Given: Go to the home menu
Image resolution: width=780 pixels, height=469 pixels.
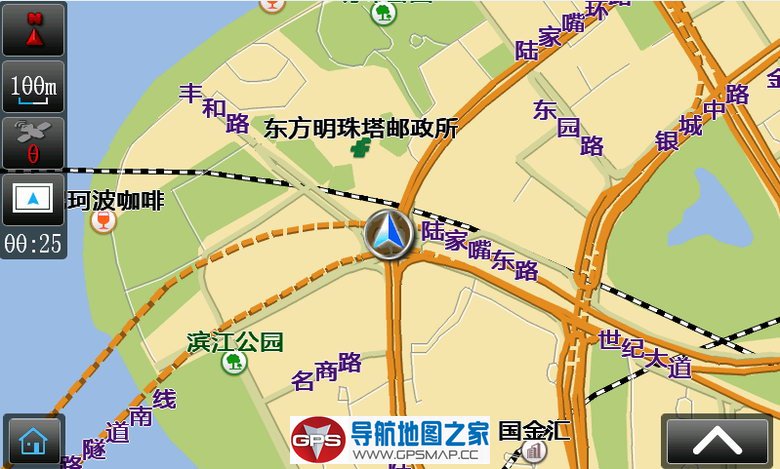Looking at the screenshot, I should click(33, 440).
